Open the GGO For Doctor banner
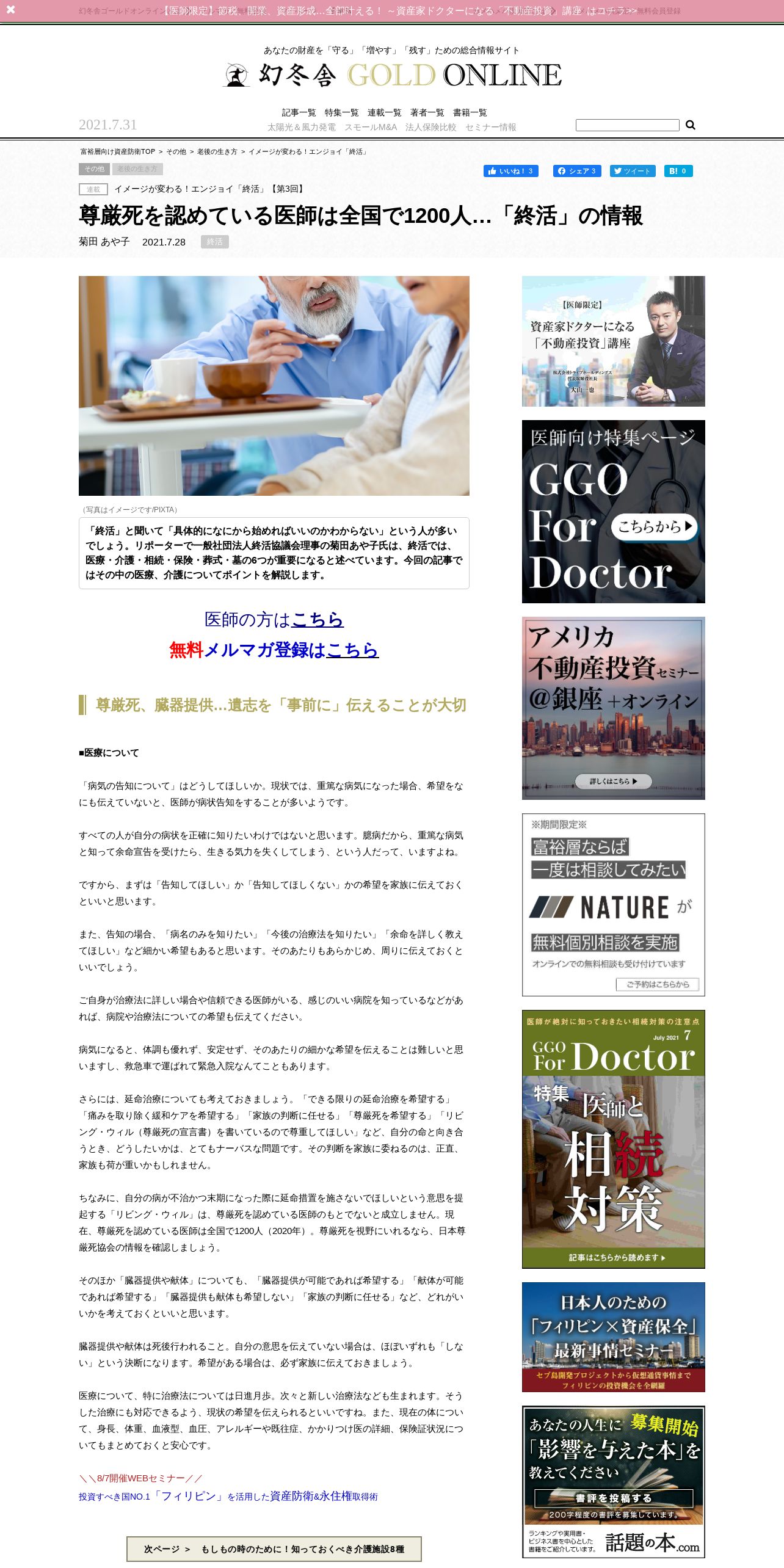 613,512
